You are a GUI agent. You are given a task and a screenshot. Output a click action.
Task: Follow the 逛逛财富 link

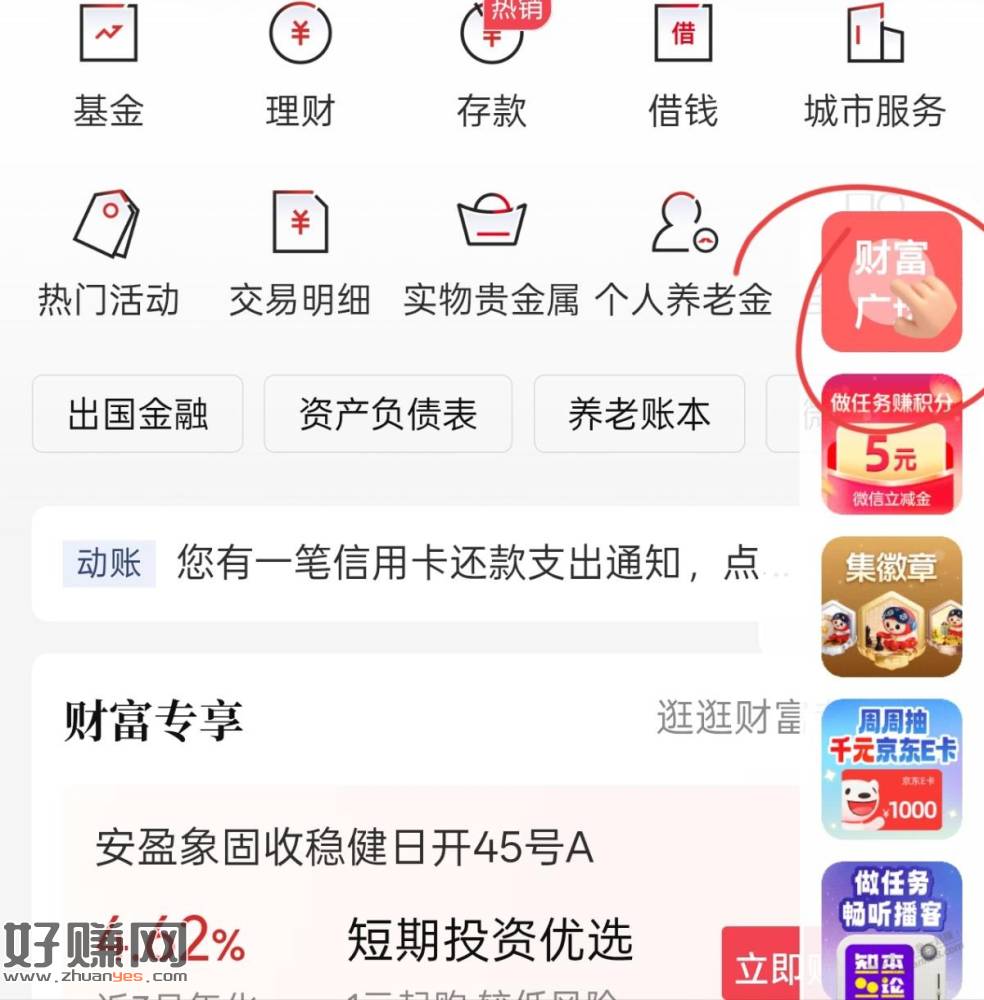coord(728,718)
